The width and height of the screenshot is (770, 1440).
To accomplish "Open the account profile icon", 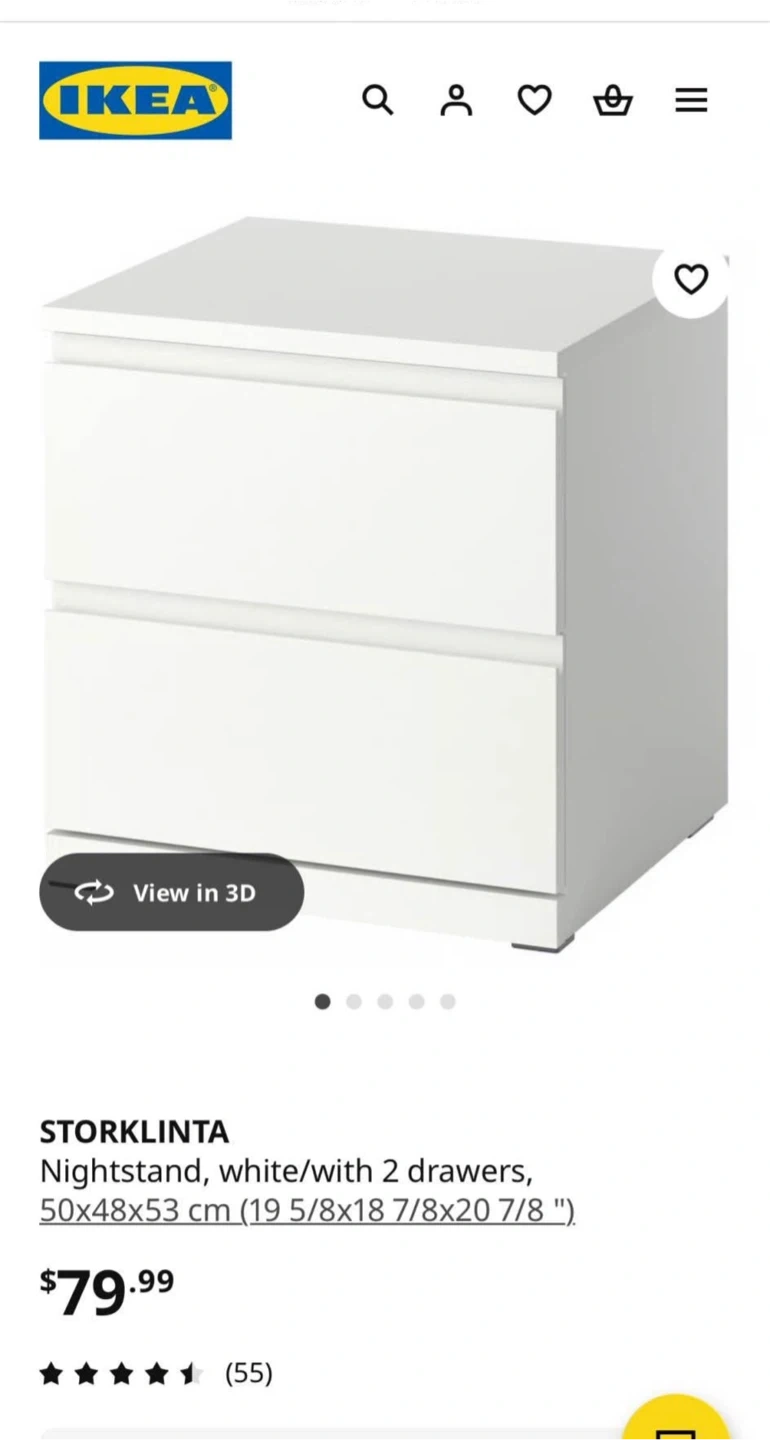I will 456,100.
